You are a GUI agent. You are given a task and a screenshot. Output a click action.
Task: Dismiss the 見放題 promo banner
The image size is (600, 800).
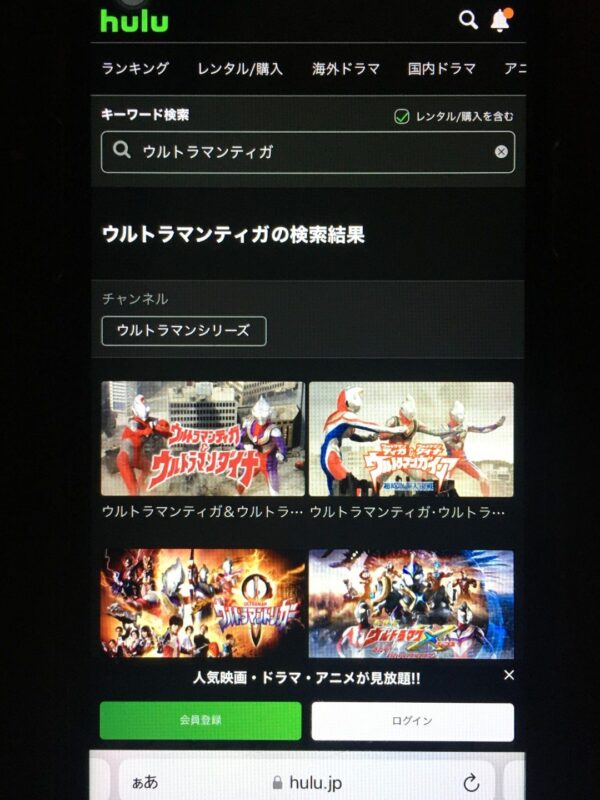(x=509, y=675)
